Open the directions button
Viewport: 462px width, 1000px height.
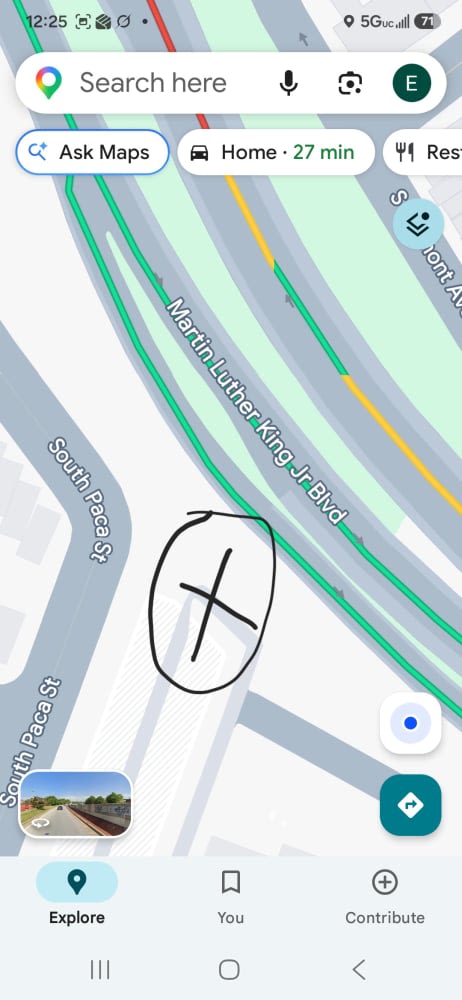pyautogui.click(x=410, y=805)
